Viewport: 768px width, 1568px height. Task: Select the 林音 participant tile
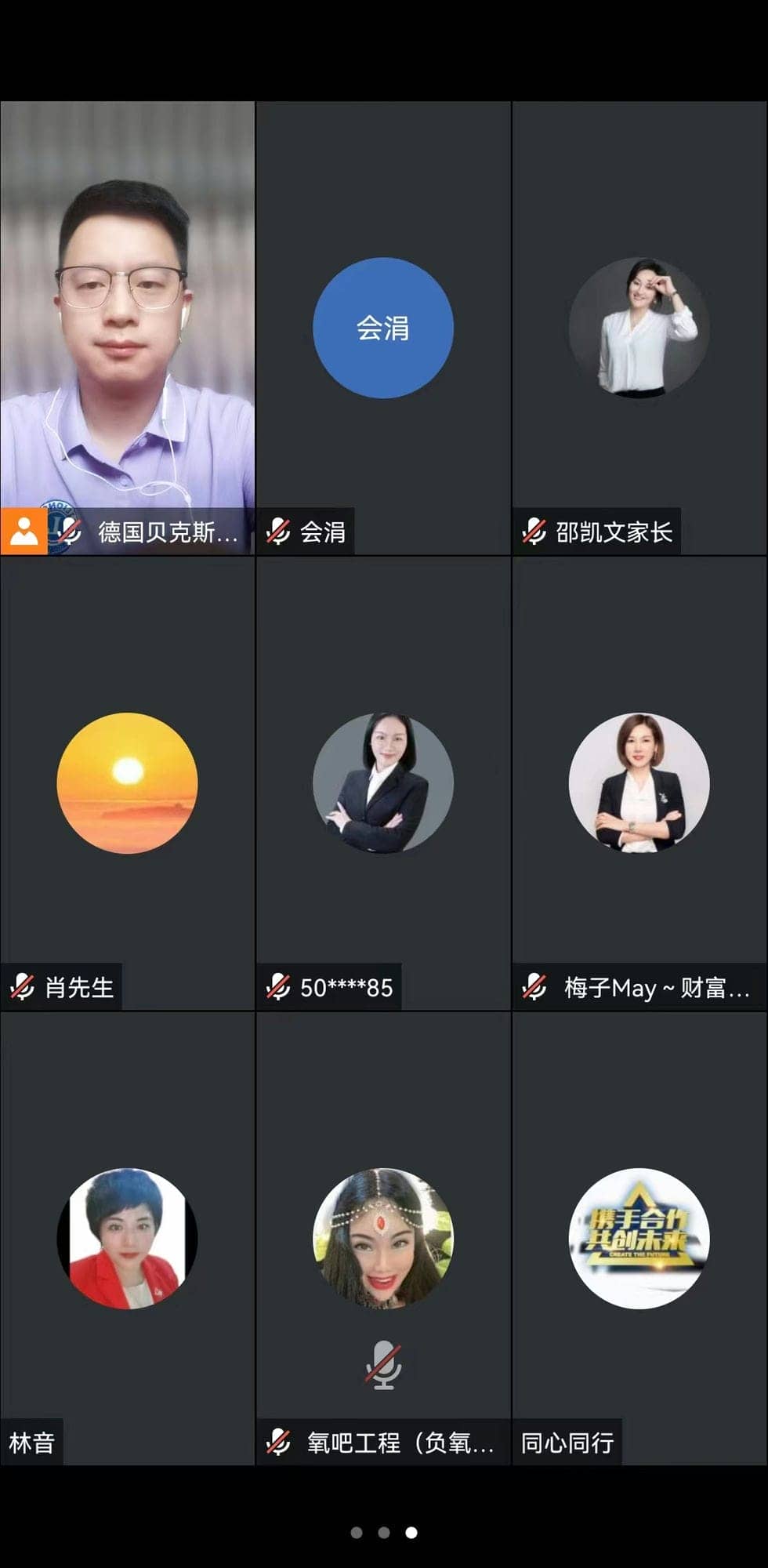[127, 1238]
